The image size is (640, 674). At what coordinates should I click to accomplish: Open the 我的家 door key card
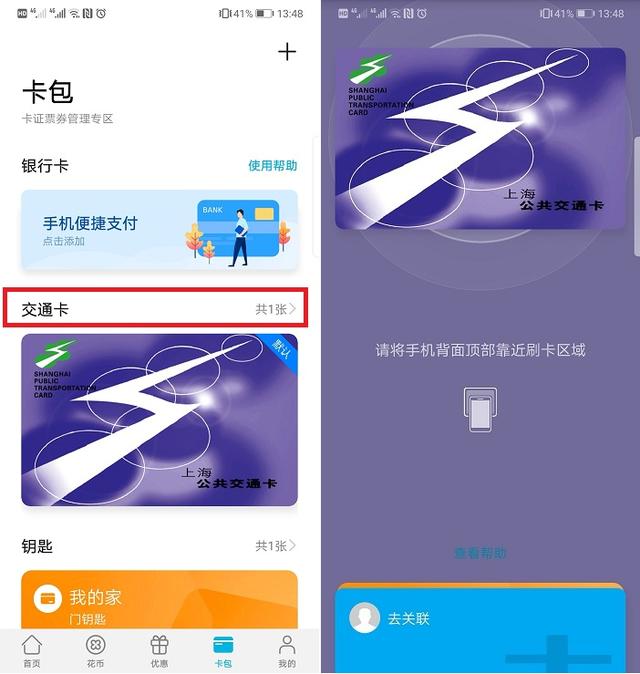160,600
